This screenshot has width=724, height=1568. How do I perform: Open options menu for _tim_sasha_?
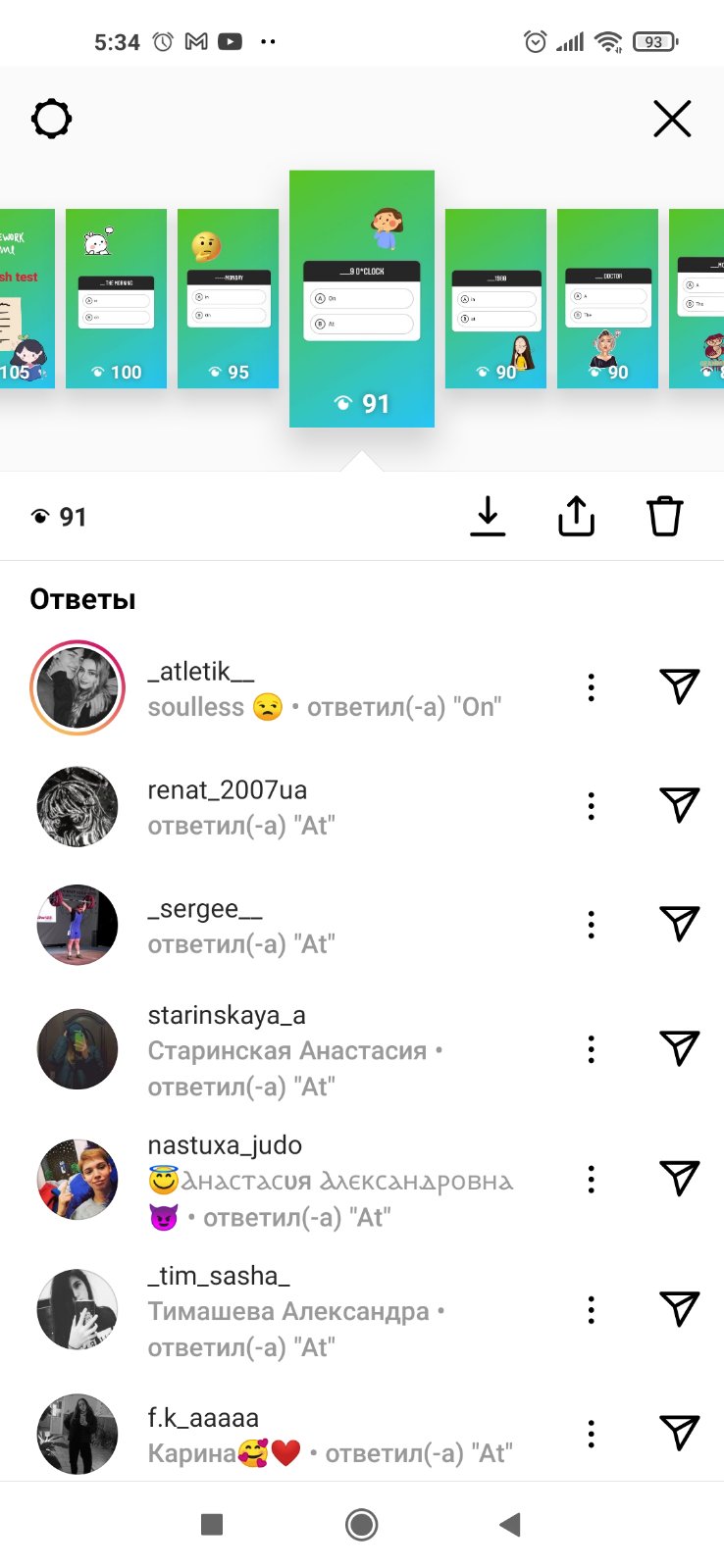click(x=591, y=1310)
